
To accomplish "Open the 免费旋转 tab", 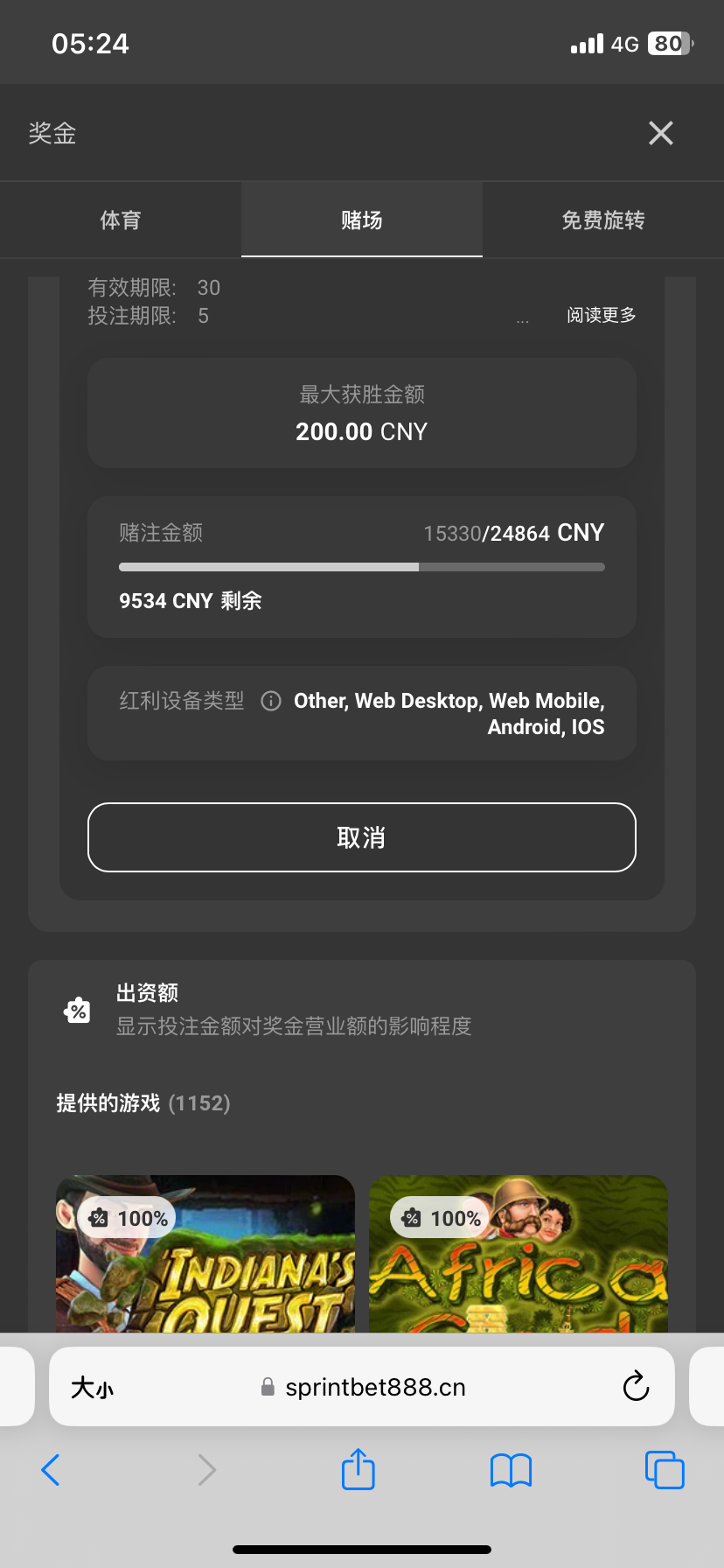I will 602,220.
